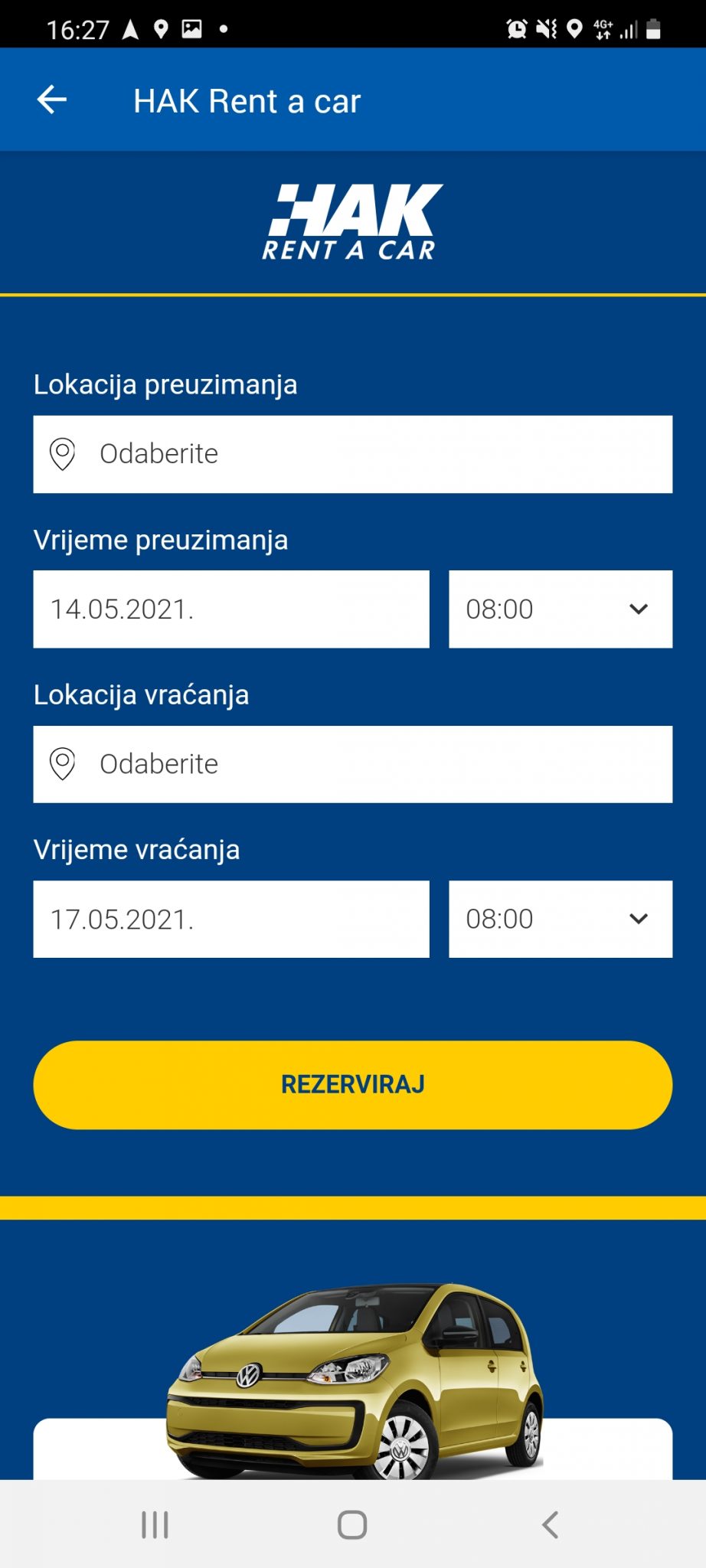This screenshot has width=706, height=1568.
Task: Tap the Recents button in navigation bar
Action: pyautogui.click(x=155, y=1524)
